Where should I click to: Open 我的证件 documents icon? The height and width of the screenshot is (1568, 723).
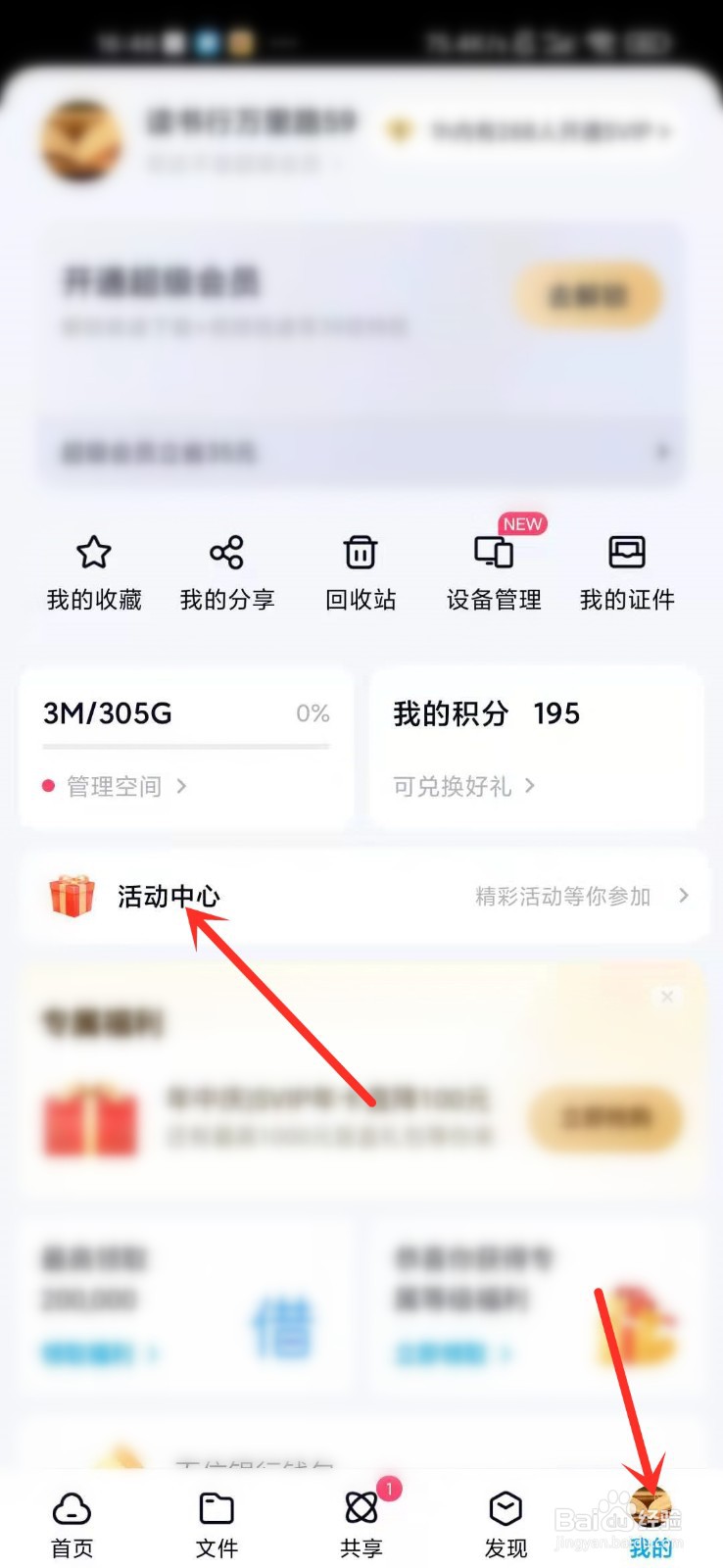[626, 553]
